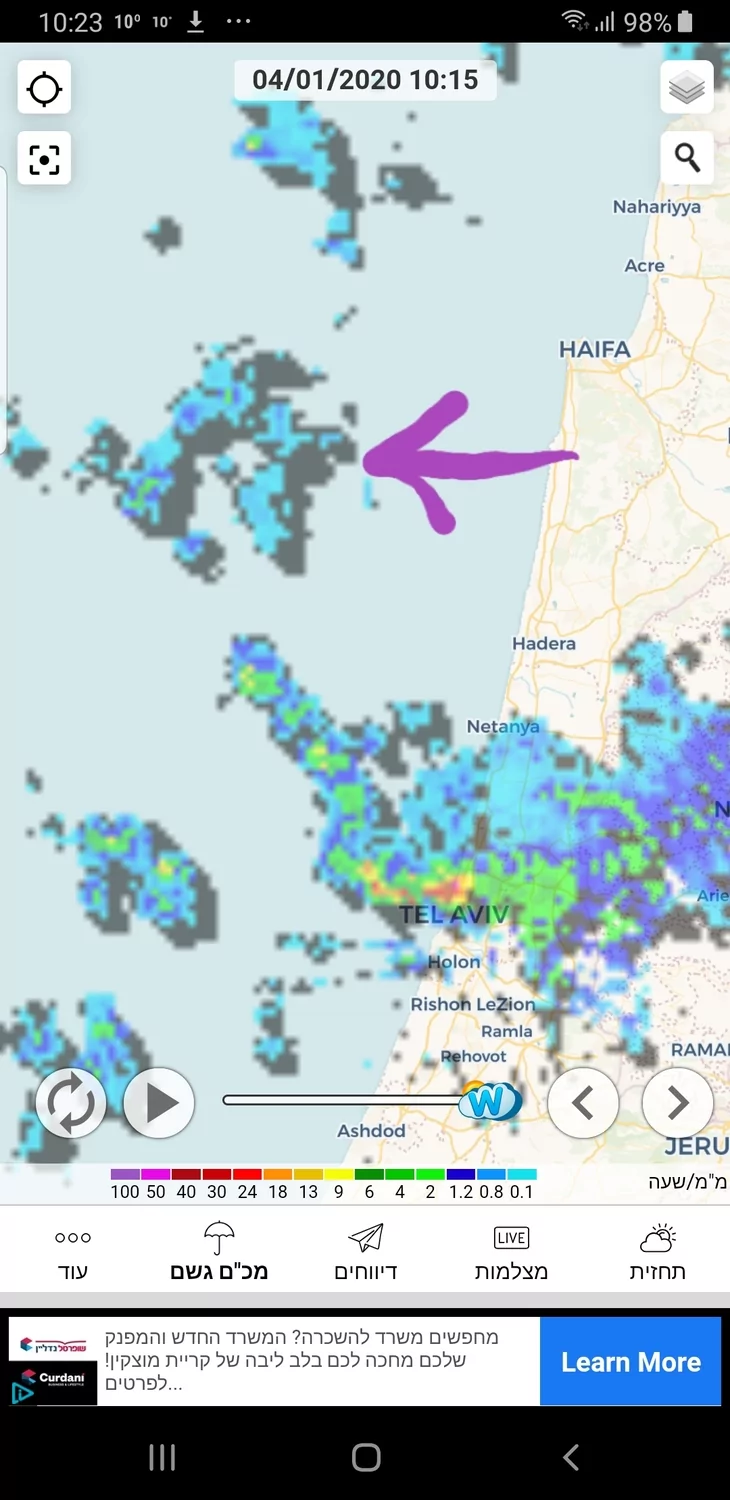Open recent apps from navigation bar

[162, 1457]
